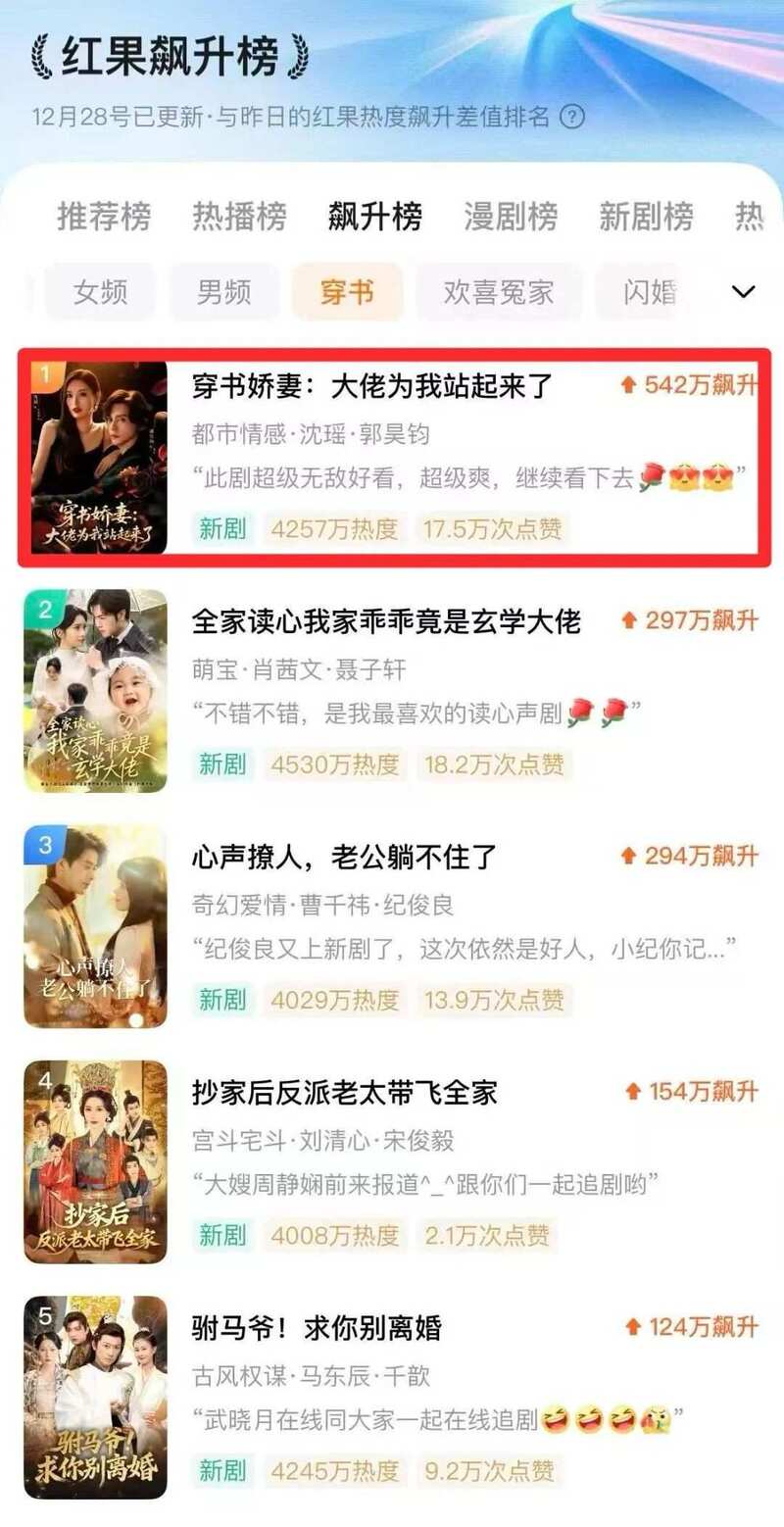Select the 飙升榜 tab
784x1527 pixels.
click(374, 216)
